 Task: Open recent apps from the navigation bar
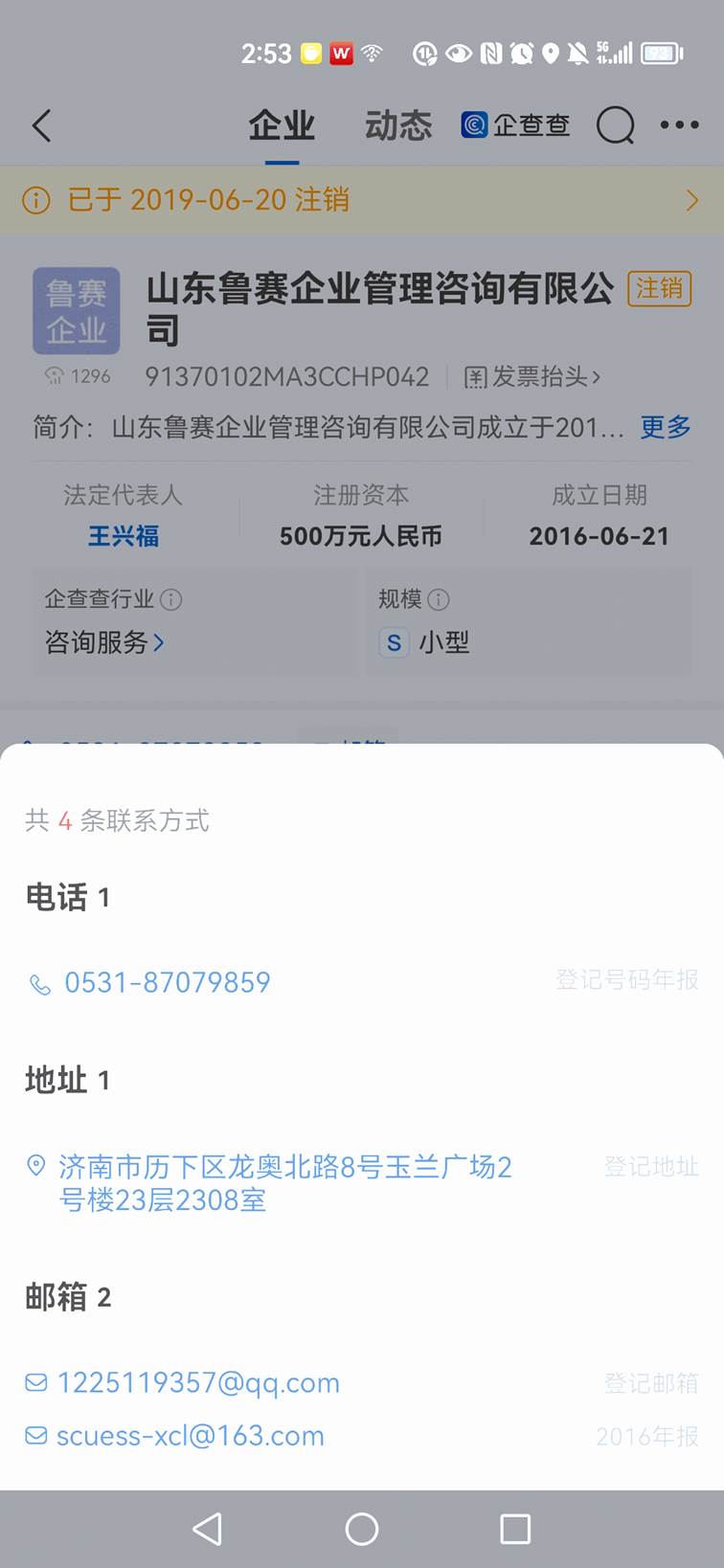515,1529
